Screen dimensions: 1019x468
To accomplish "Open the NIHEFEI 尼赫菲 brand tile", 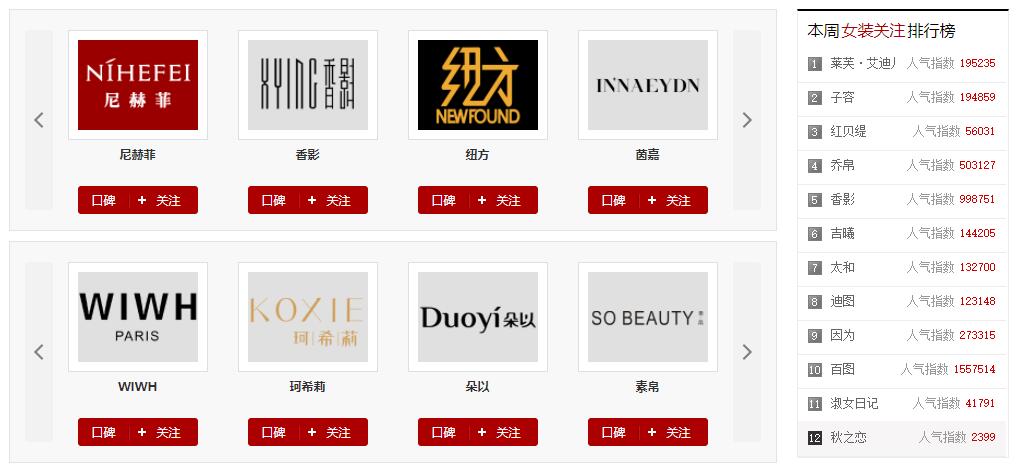I will [138, 85].
